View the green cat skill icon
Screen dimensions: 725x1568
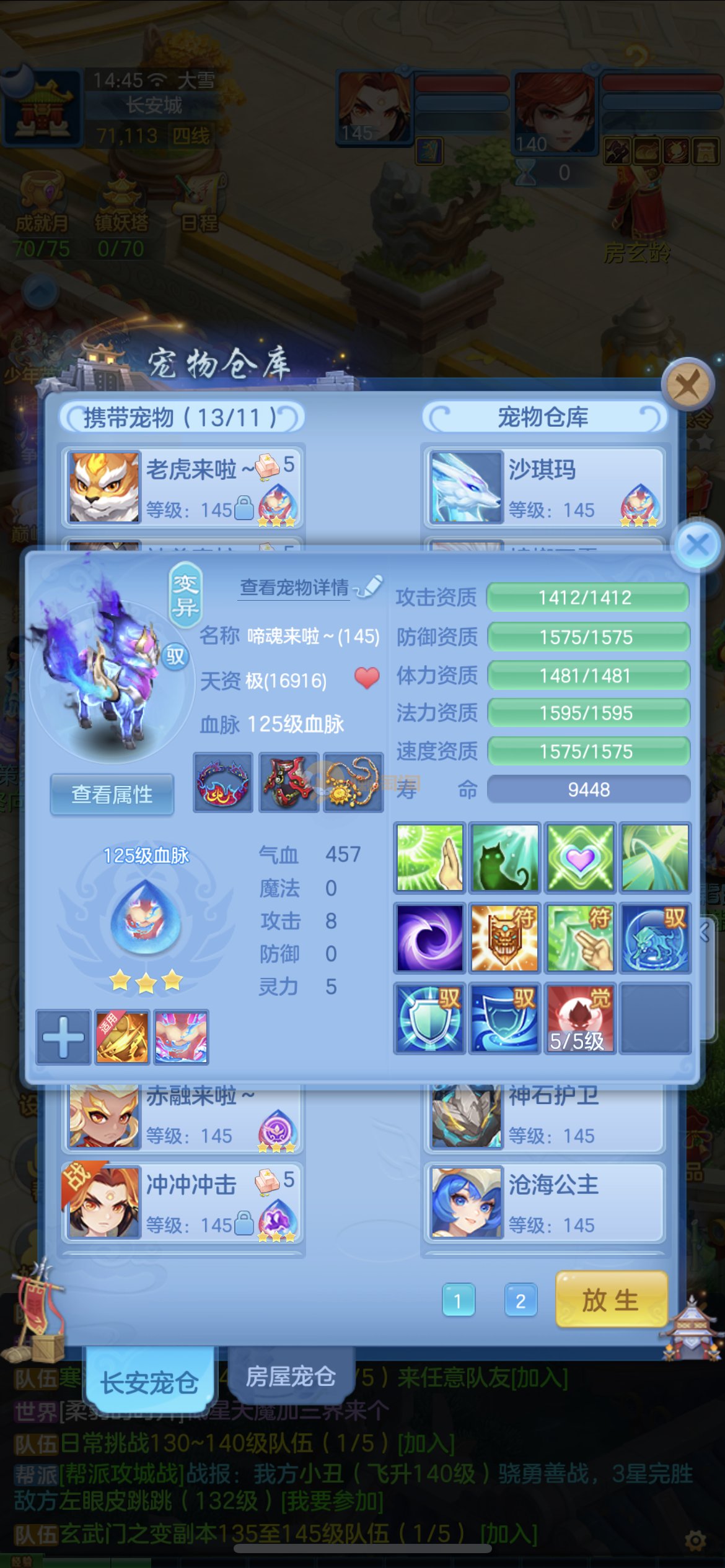pos(504,858)
